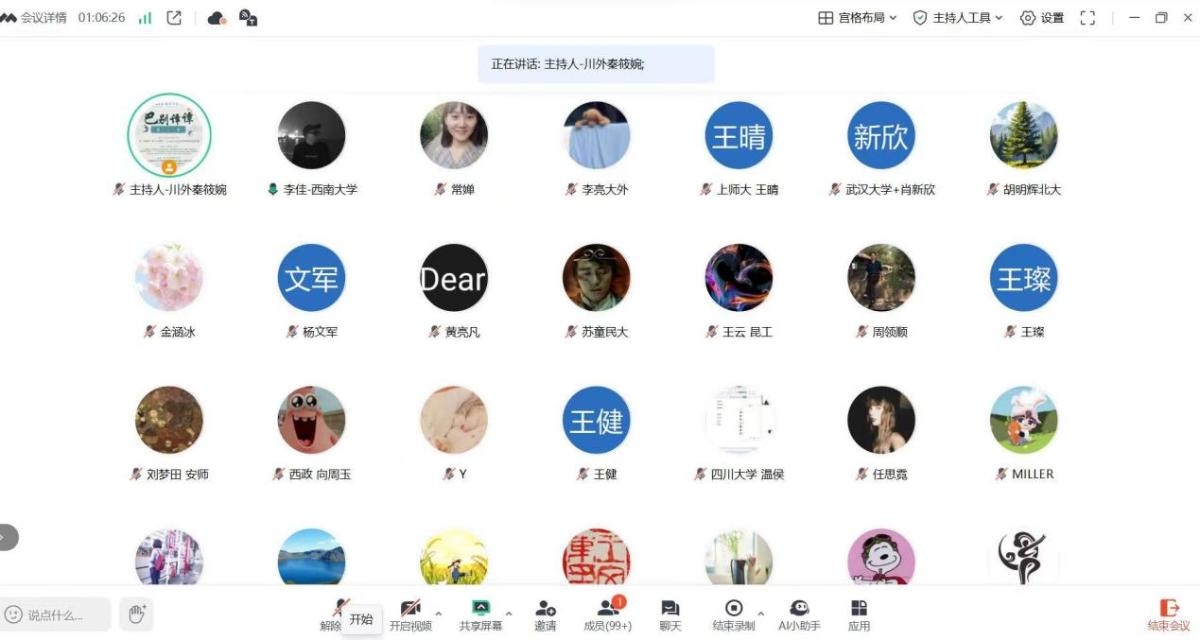Expand the 主持人工具 host tools menu
1200x640 pixels.
(957, 18)
